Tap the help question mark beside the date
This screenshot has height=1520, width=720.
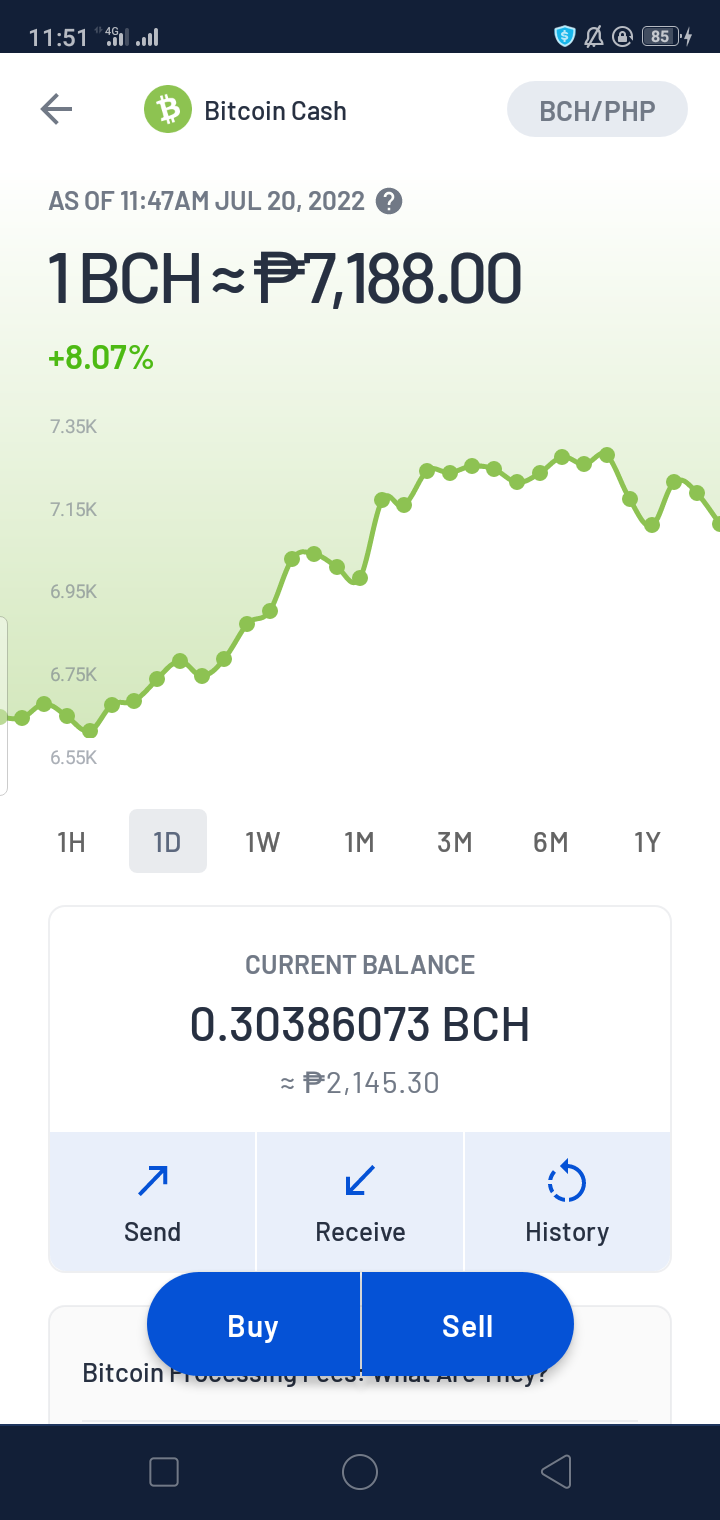click(x=388, y=201)
